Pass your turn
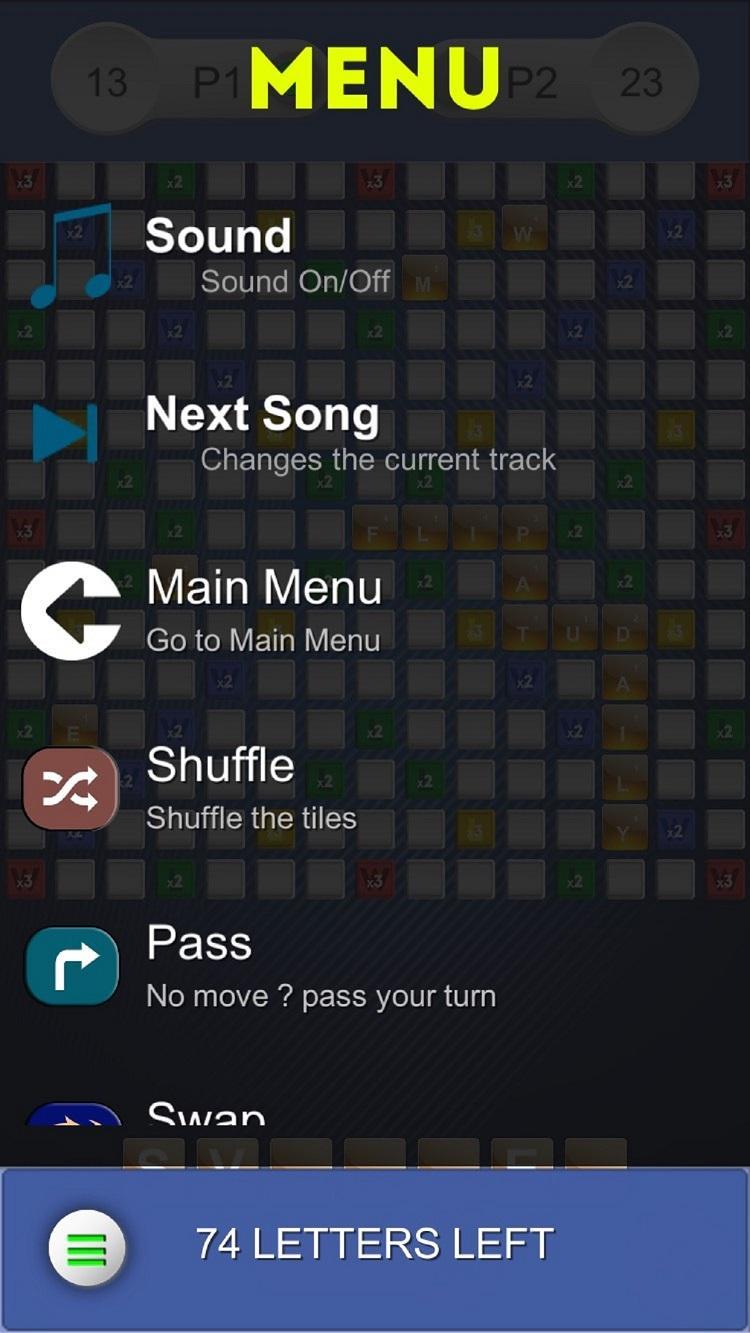The image size is (750, 1333). click(x=200, y=965)
